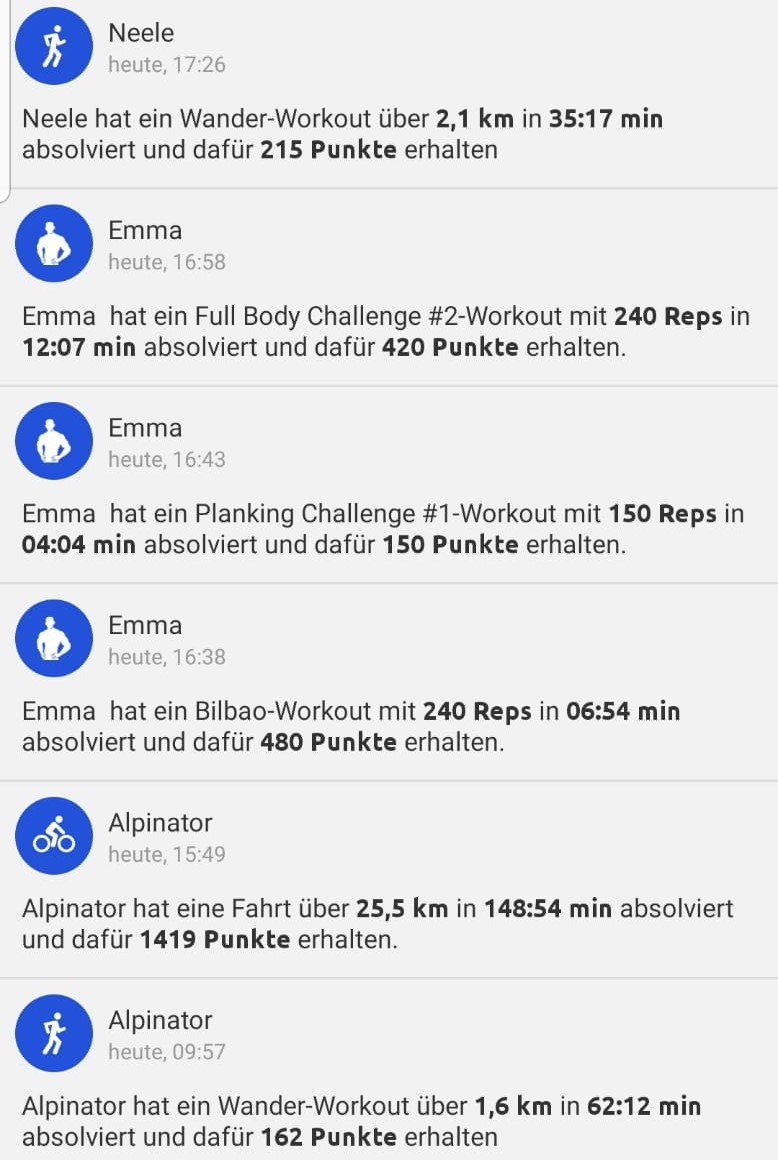Tap the hiking icon on Alpinator's Wander-Workout post
This screenshot has height=1160, width=778.
tap(53, 1034)
